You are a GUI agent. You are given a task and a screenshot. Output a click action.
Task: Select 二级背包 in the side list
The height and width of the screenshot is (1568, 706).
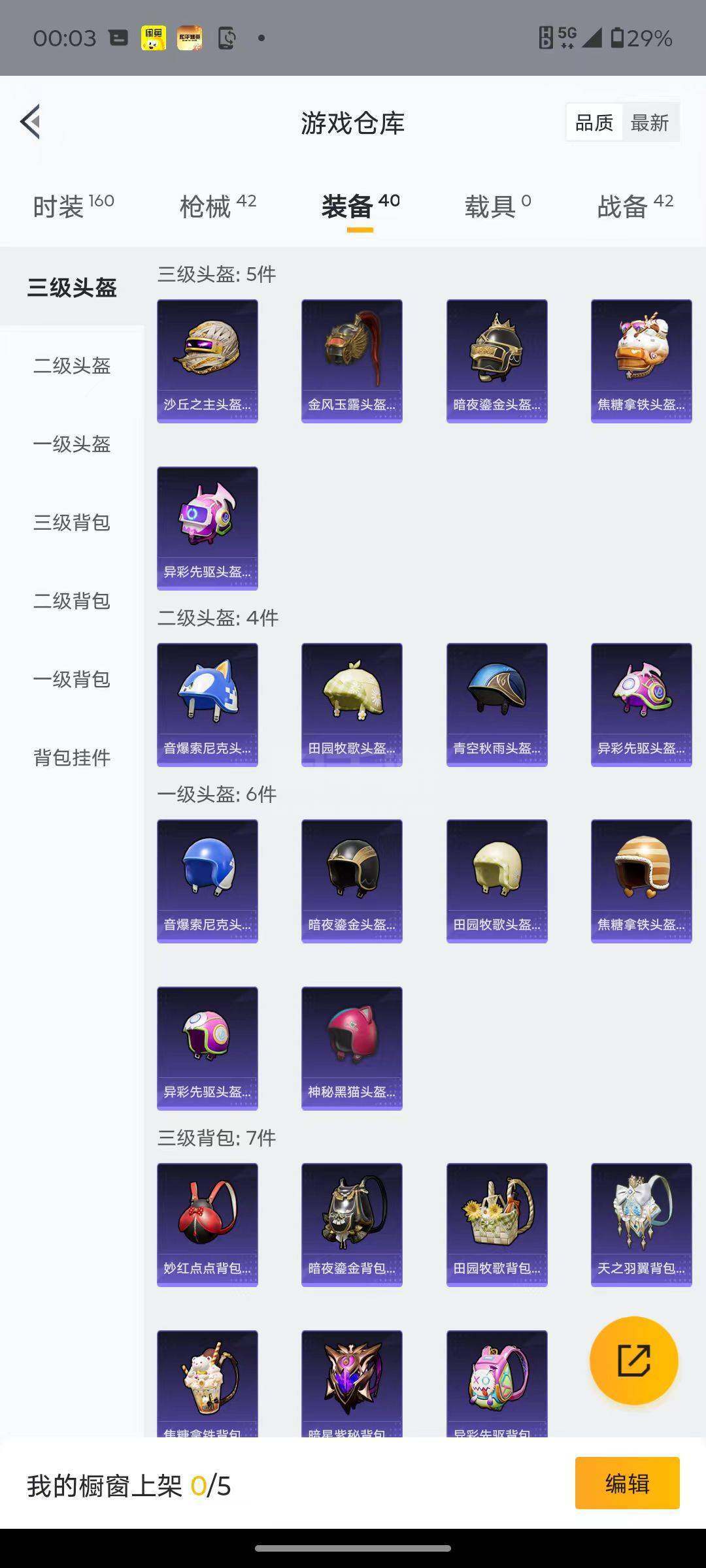(72, 601)
